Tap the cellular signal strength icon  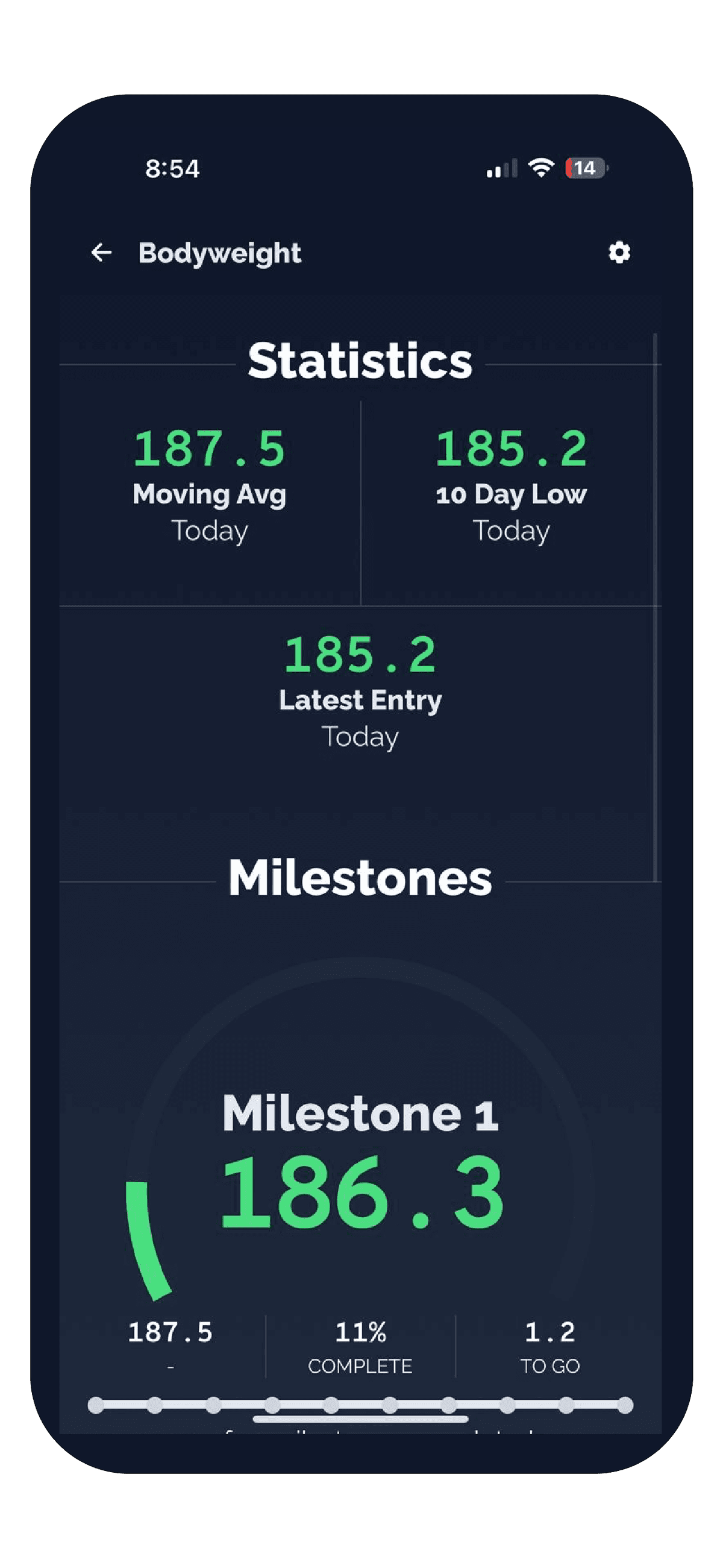[501, 169]
